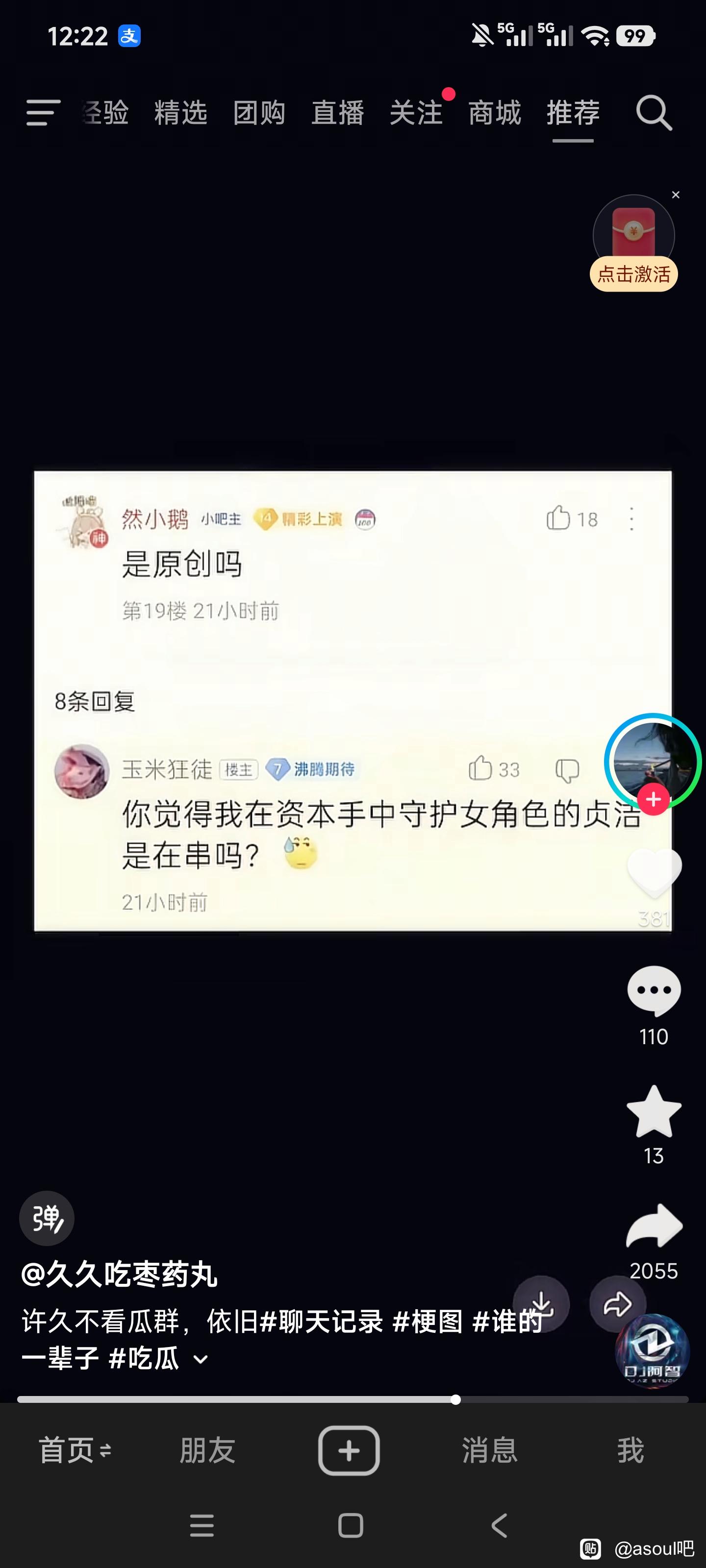Switch to the 精选 tab
Viewport: 706px width, 1568px height.
pos(180,113)
